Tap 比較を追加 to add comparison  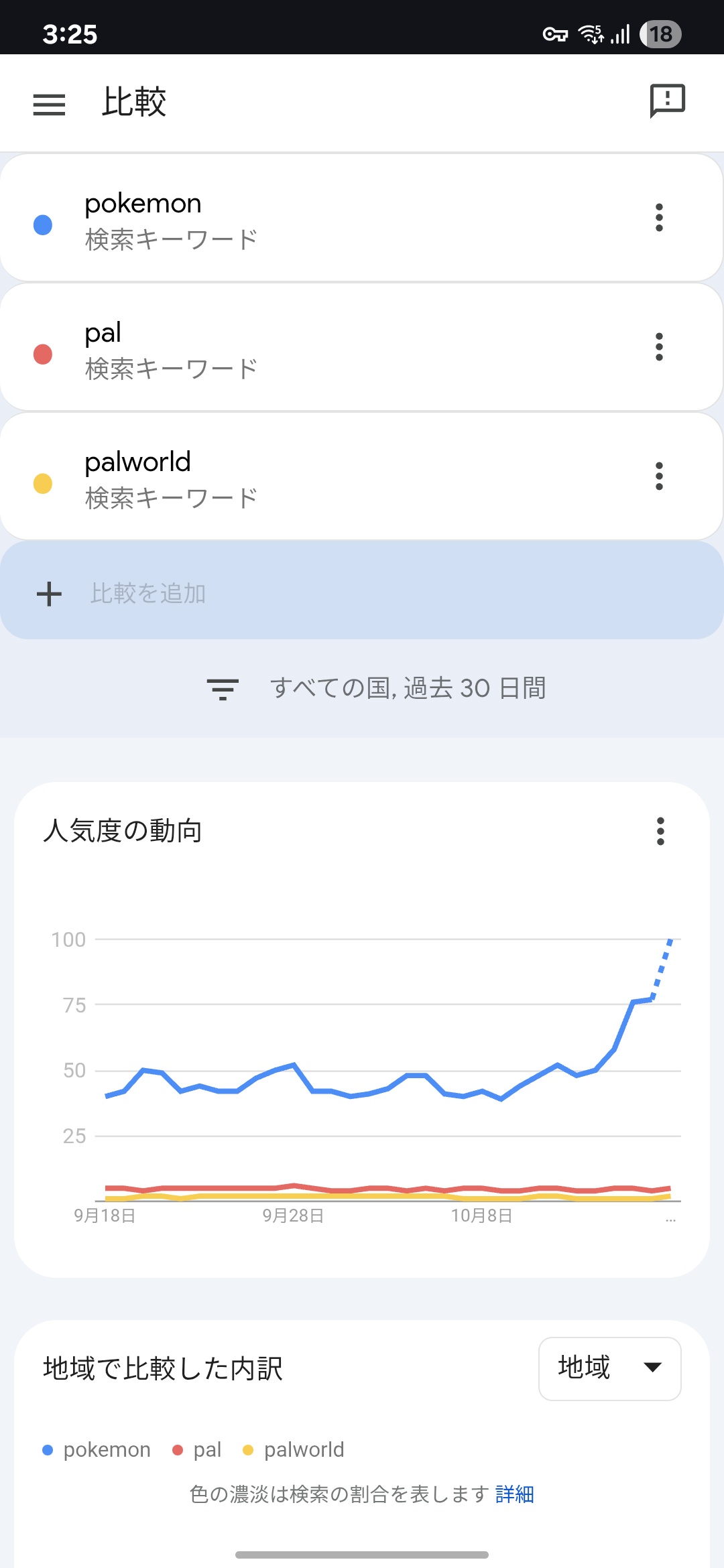click(362, 592)
